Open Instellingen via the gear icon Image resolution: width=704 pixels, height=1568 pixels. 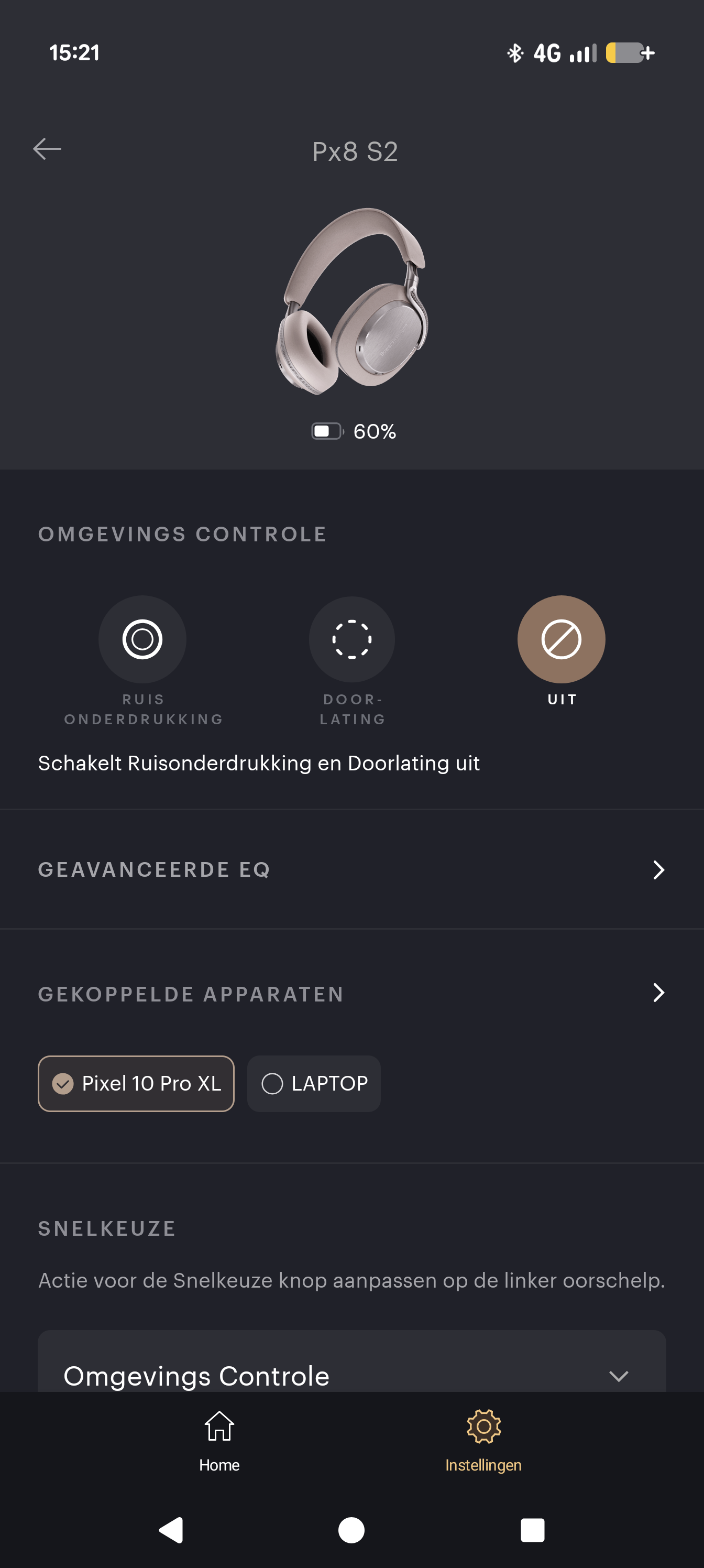(483, 1431)
